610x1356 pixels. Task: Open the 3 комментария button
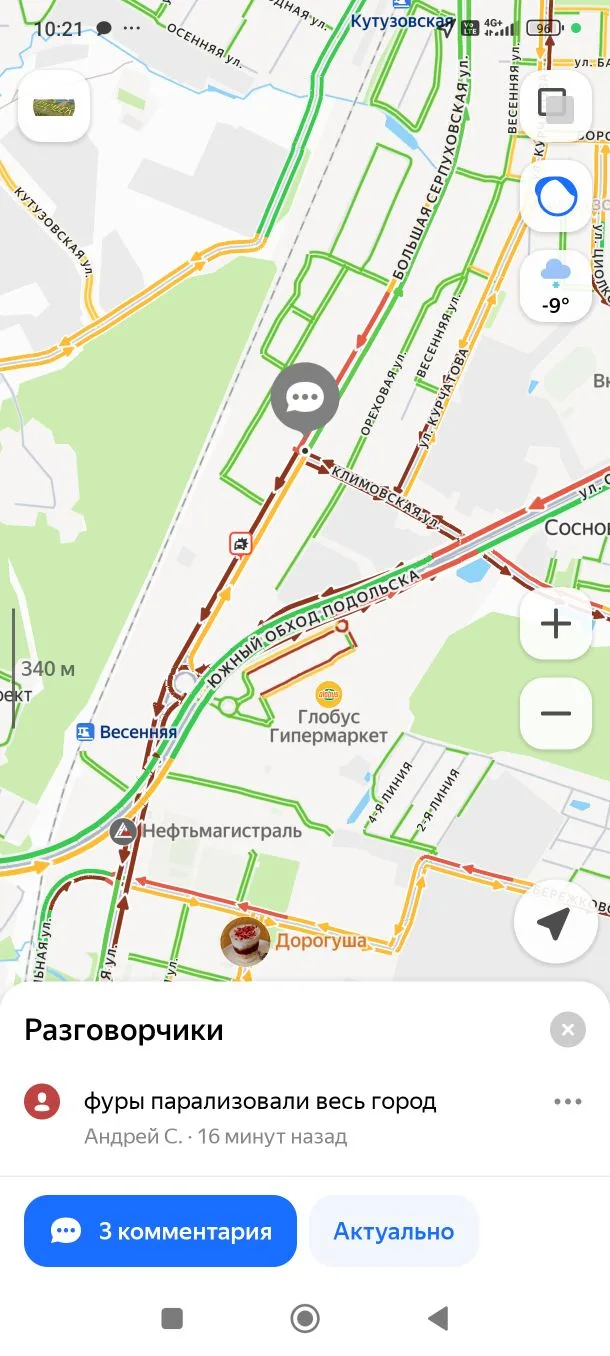coord(161,1231)
